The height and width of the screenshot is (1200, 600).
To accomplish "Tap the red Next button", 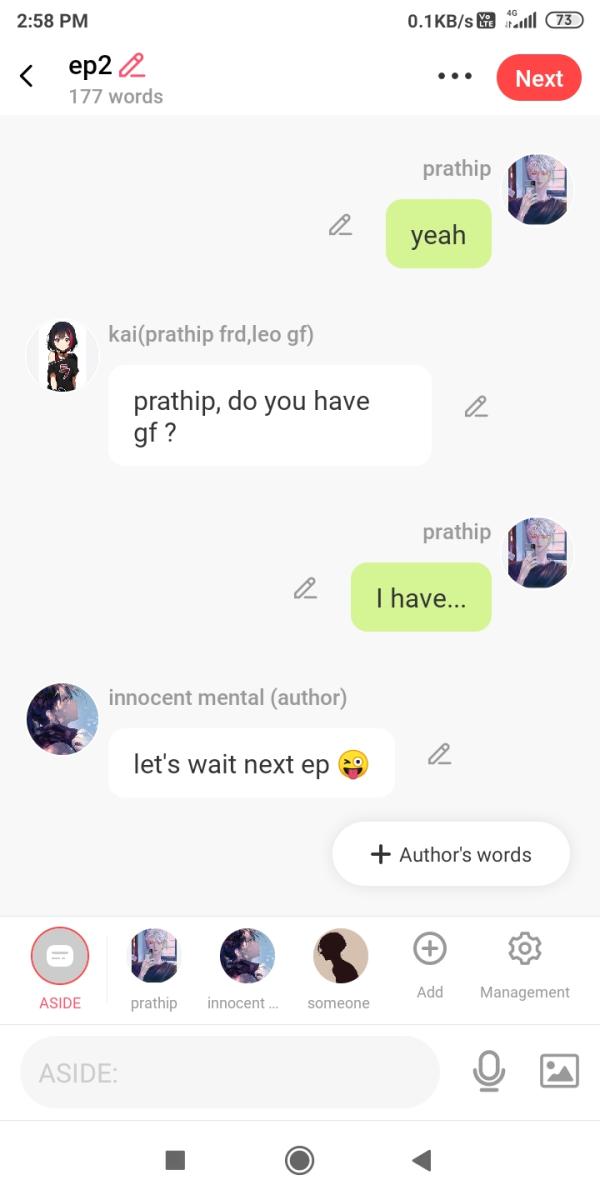I will pos(538,78).
